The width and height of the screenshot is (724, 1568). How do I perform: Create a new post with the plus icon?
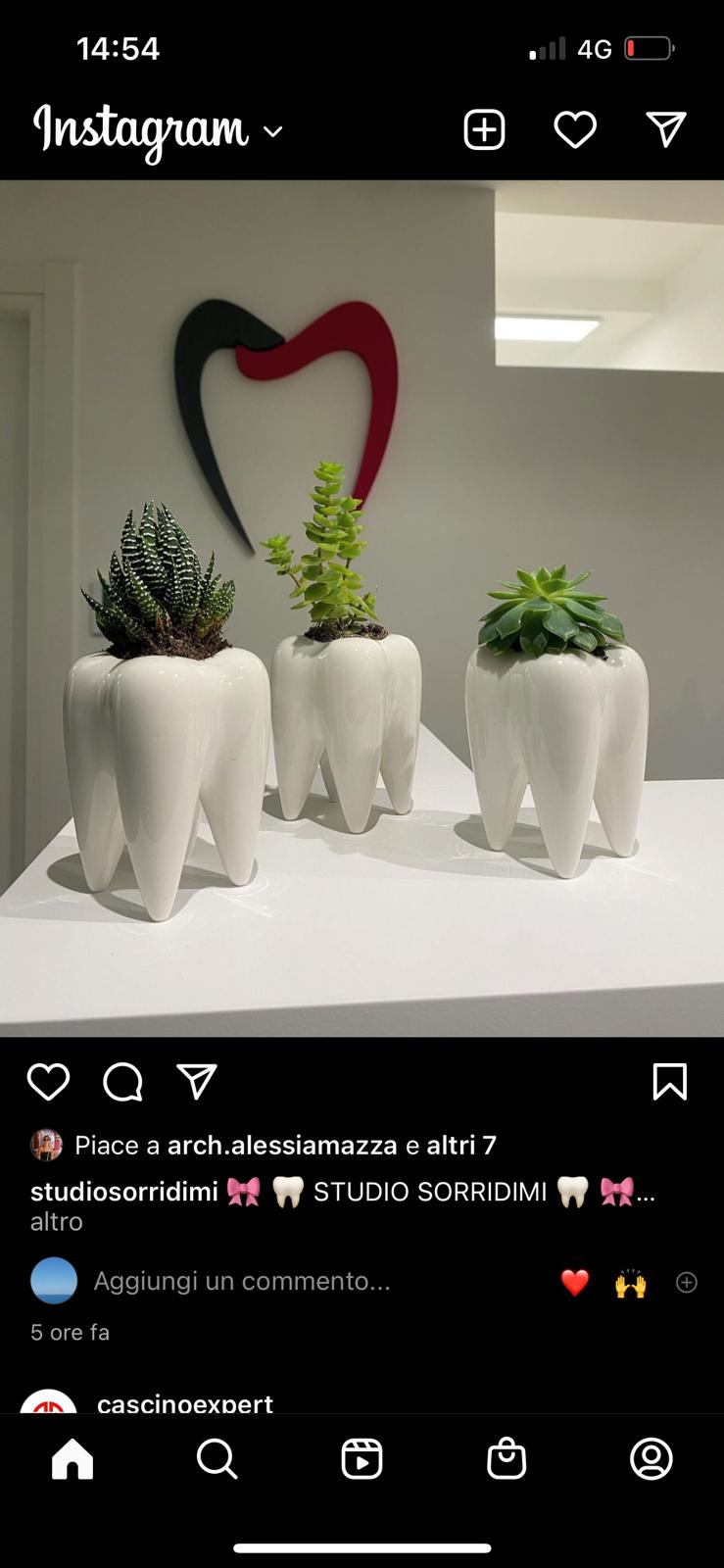click(484, 130)
